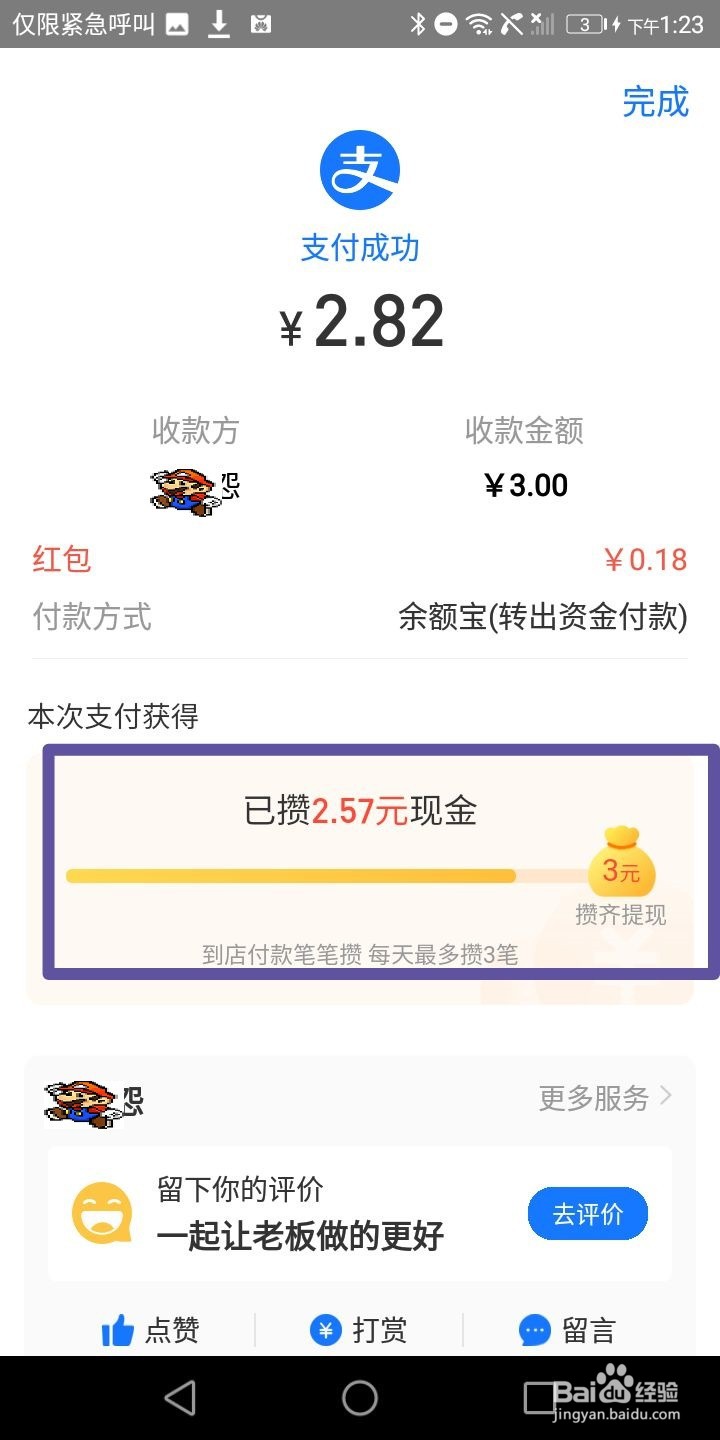The height and width of the screenshot is (1440, 720).
Task: Open the chevron next to 更多服务
Action: pyautogui.click(x=665, y=1097)
